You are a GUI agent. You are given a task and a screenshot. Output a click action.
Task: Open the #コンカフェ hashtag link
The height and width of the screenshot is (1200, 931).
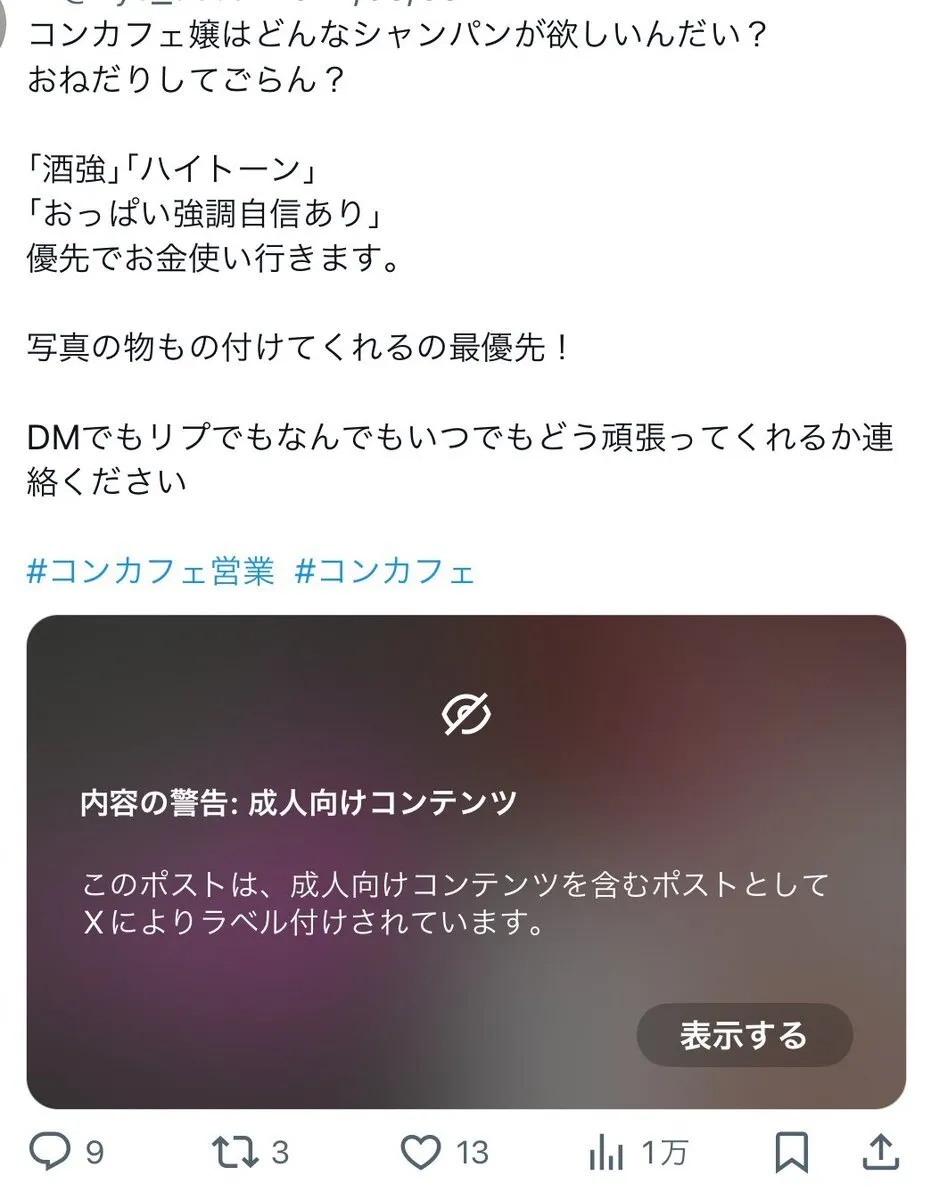[x=385, y=571]
